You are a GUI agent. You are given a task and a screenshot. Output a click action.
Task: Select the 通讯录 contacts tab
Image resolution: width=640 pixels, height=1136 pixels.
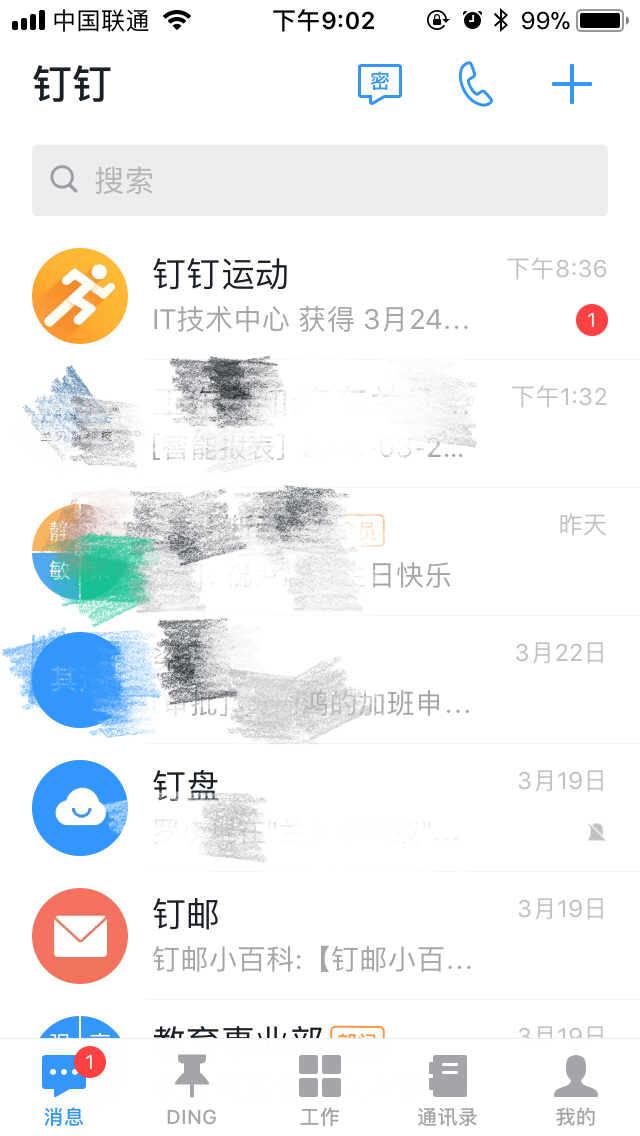(447, 1088)
